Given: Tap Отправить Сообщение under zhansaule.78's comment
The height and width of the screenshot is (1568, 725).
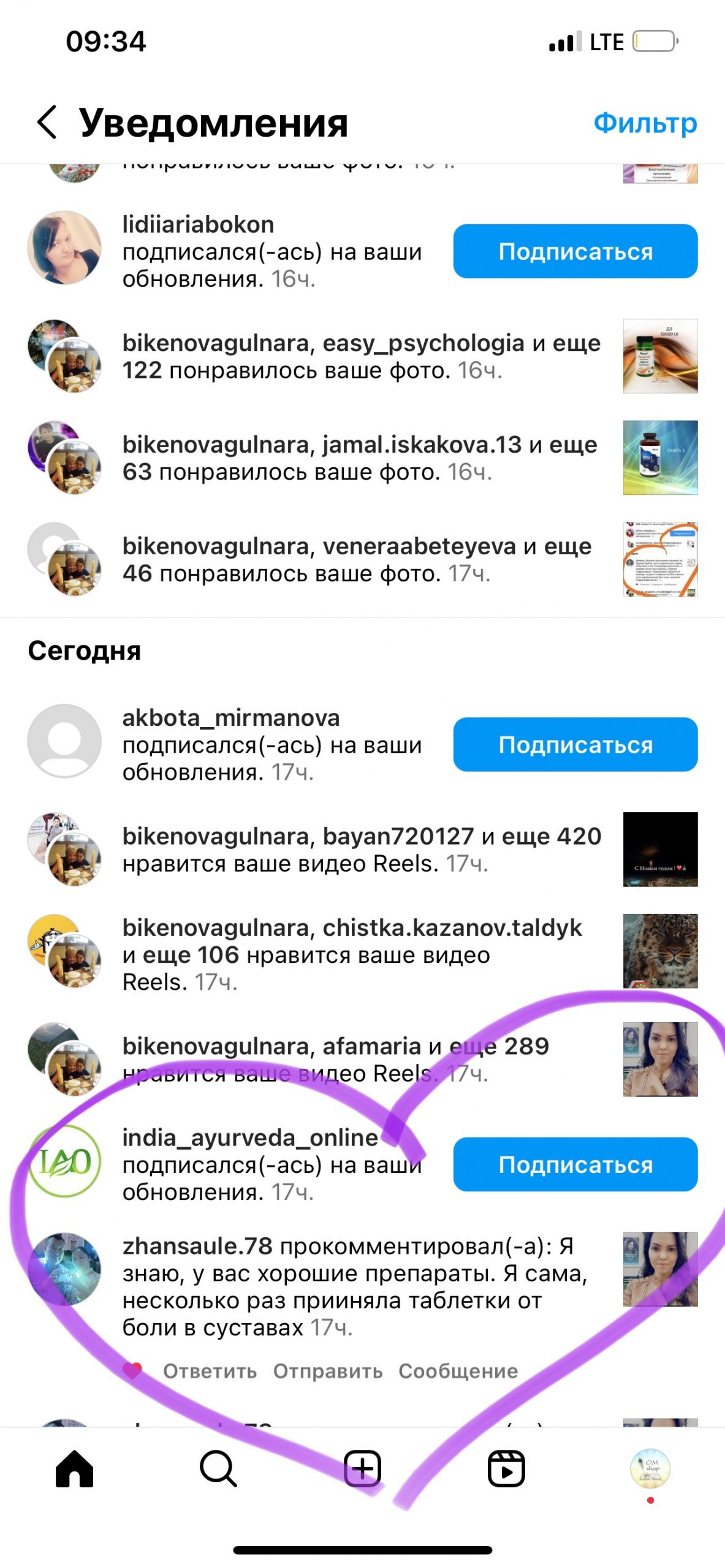Looking at the screenshot, I should tap(395, 1371).
